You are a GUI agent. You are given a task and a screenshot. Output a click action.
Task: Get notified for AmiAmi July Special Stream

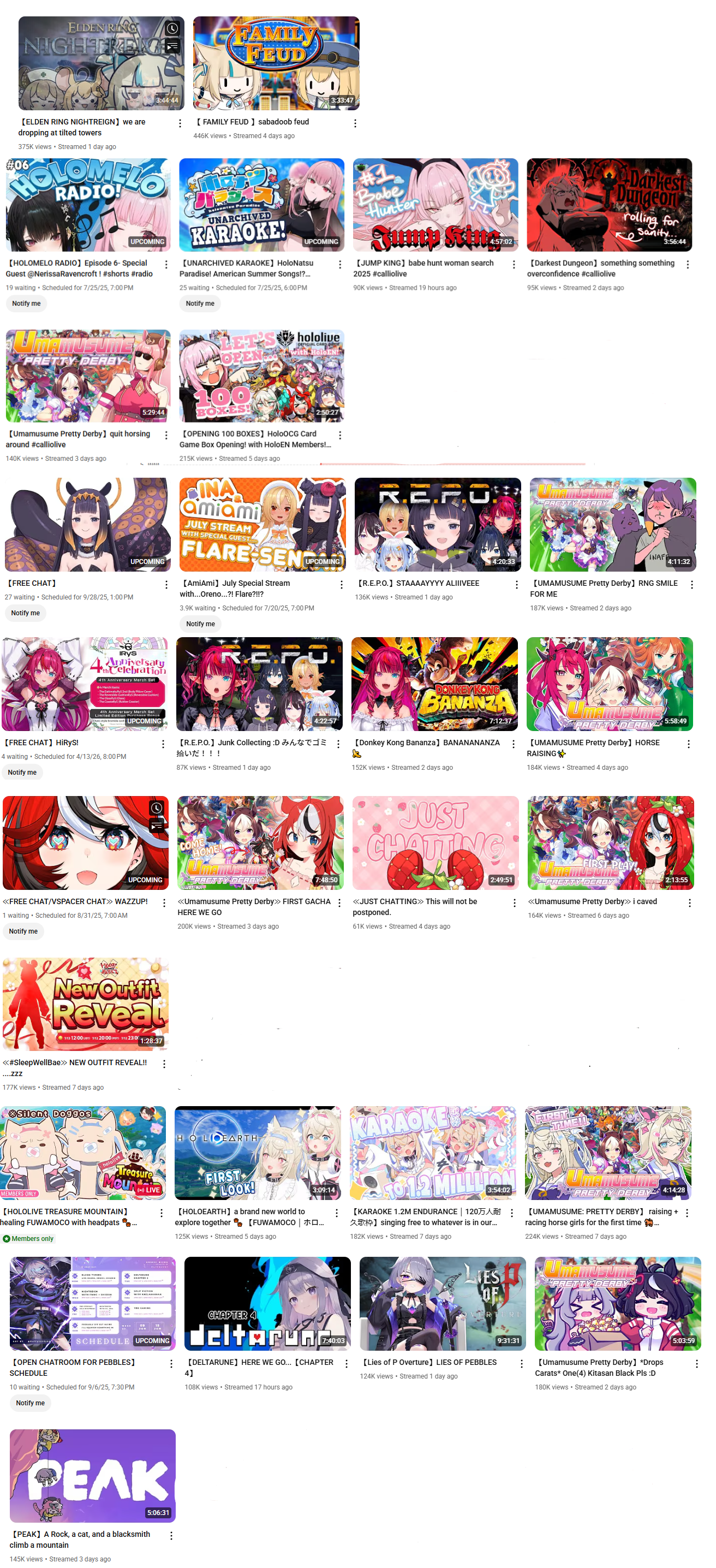click(200, 623)
